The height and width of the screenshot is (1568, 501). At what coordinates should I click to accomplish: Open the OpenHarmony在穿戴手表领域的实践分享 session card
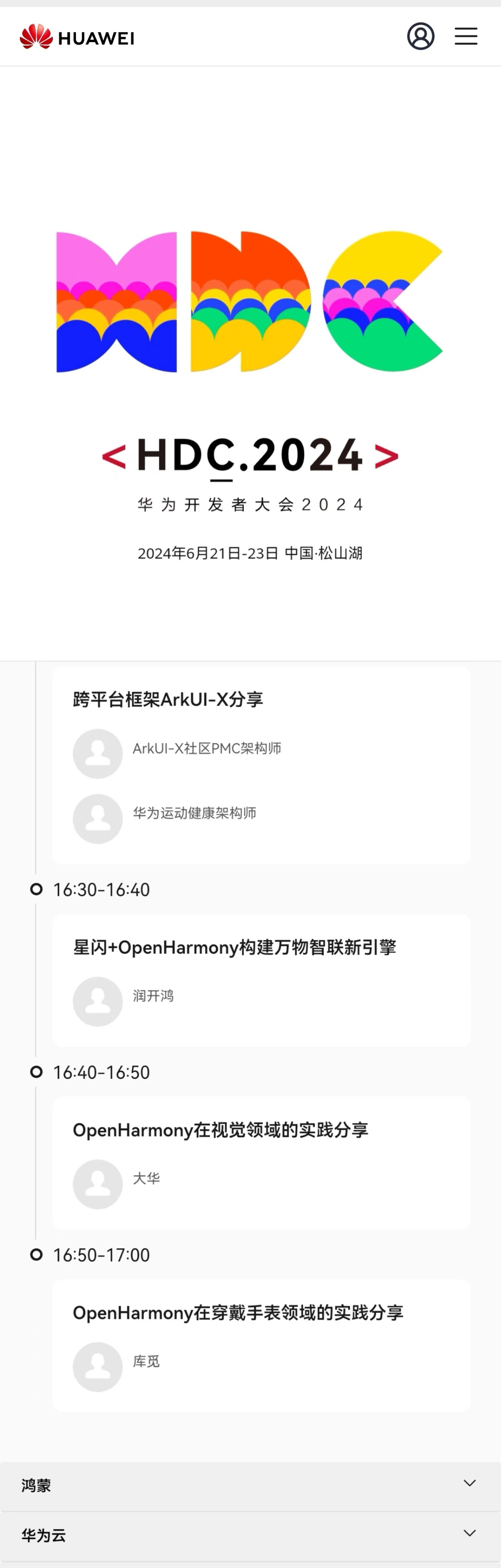[x=261, y=1345]
